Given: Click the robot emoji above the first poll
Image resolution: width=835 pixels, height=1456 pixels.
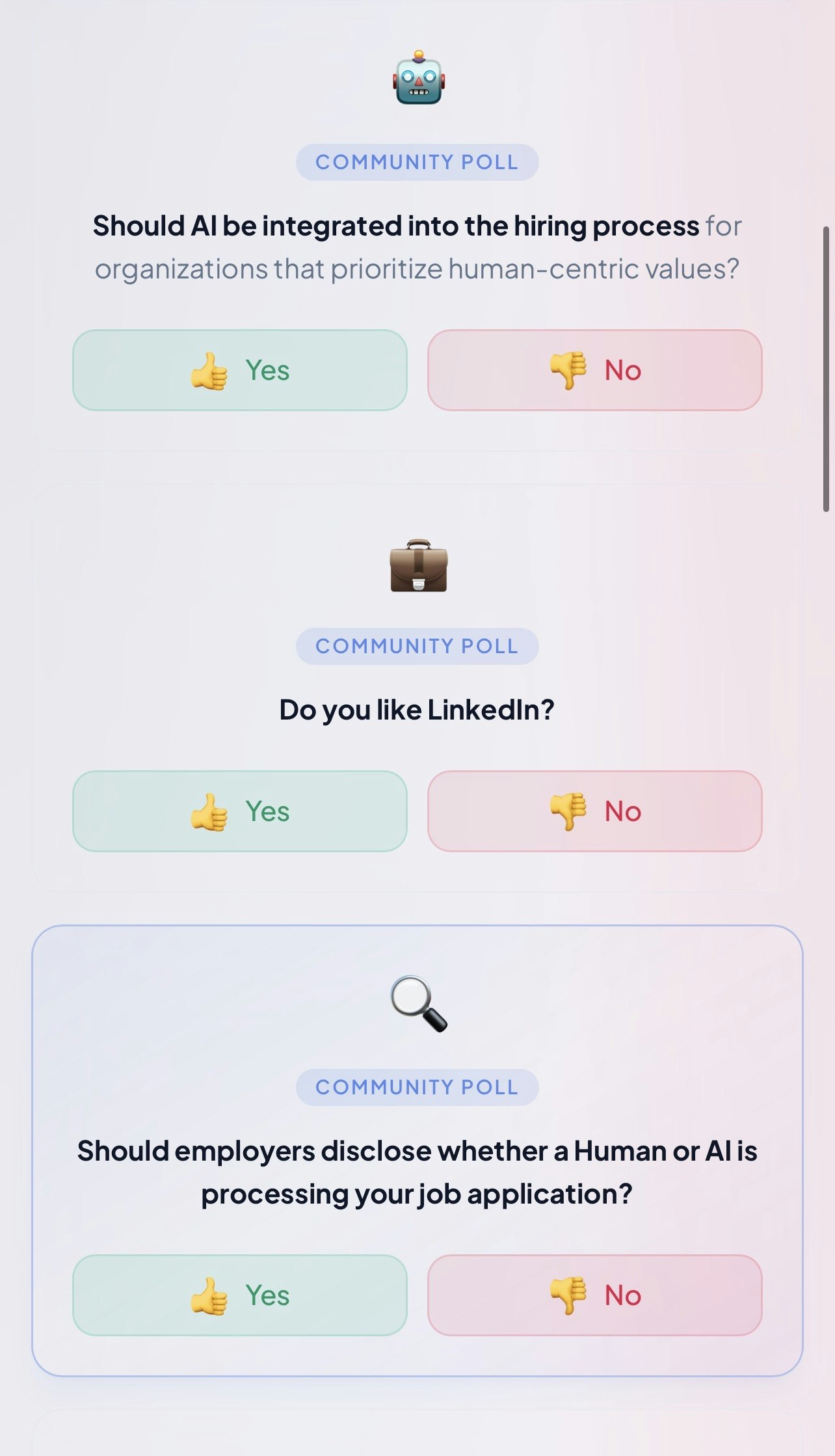Looking at the screenshot, I should point(417,78).
